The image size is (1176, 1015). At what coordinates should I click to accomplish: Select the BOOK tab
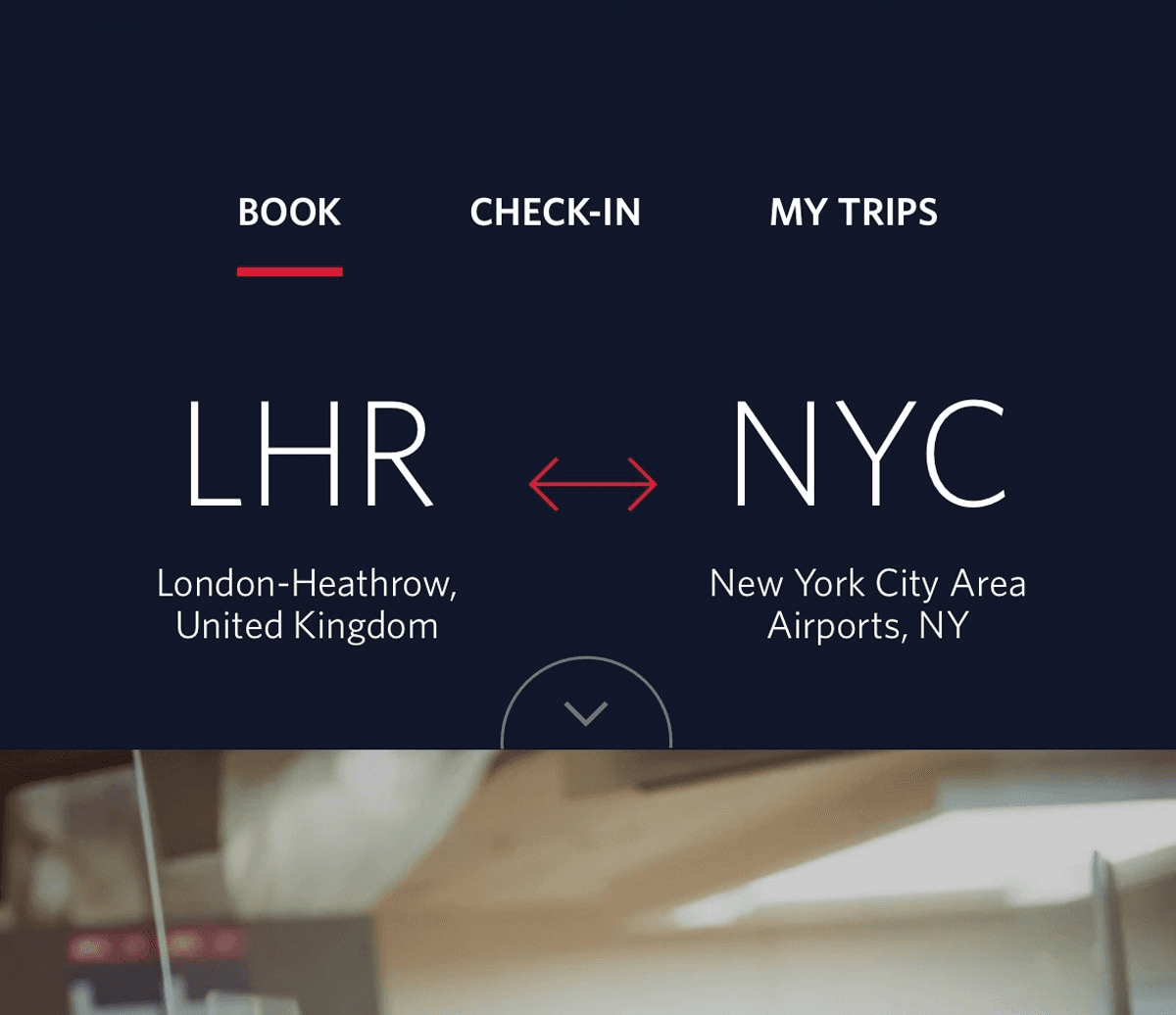coord(289,213)
